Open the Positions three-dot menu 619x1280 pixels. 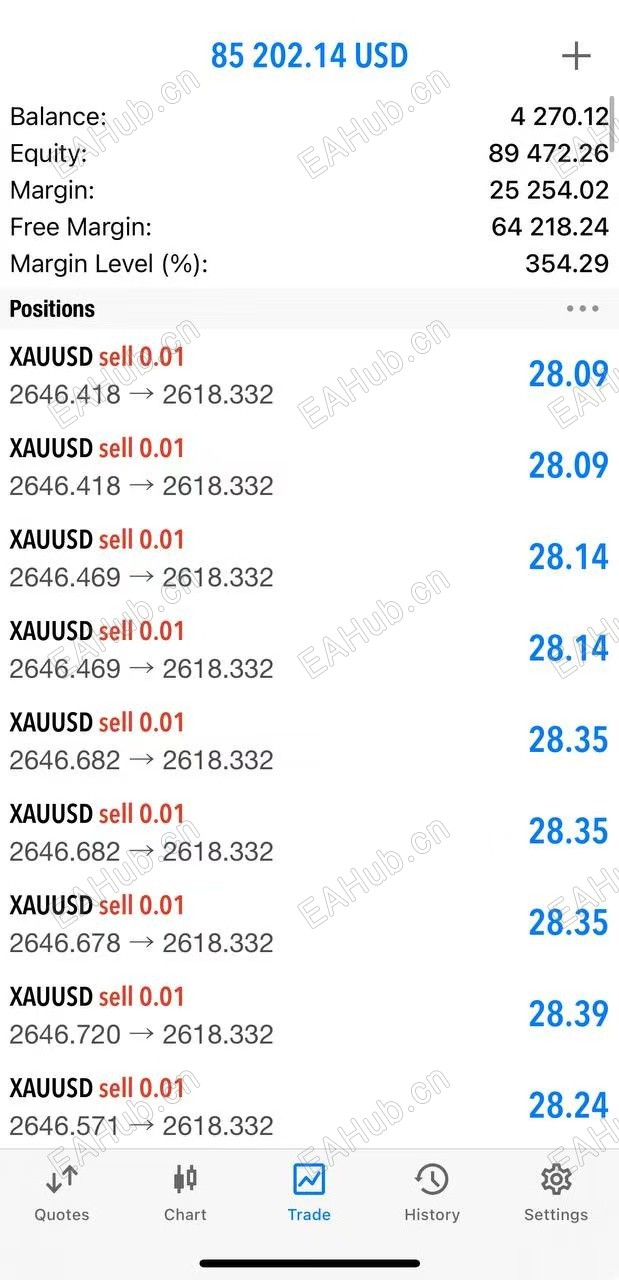pyautogui.click(x=582, y=309)
